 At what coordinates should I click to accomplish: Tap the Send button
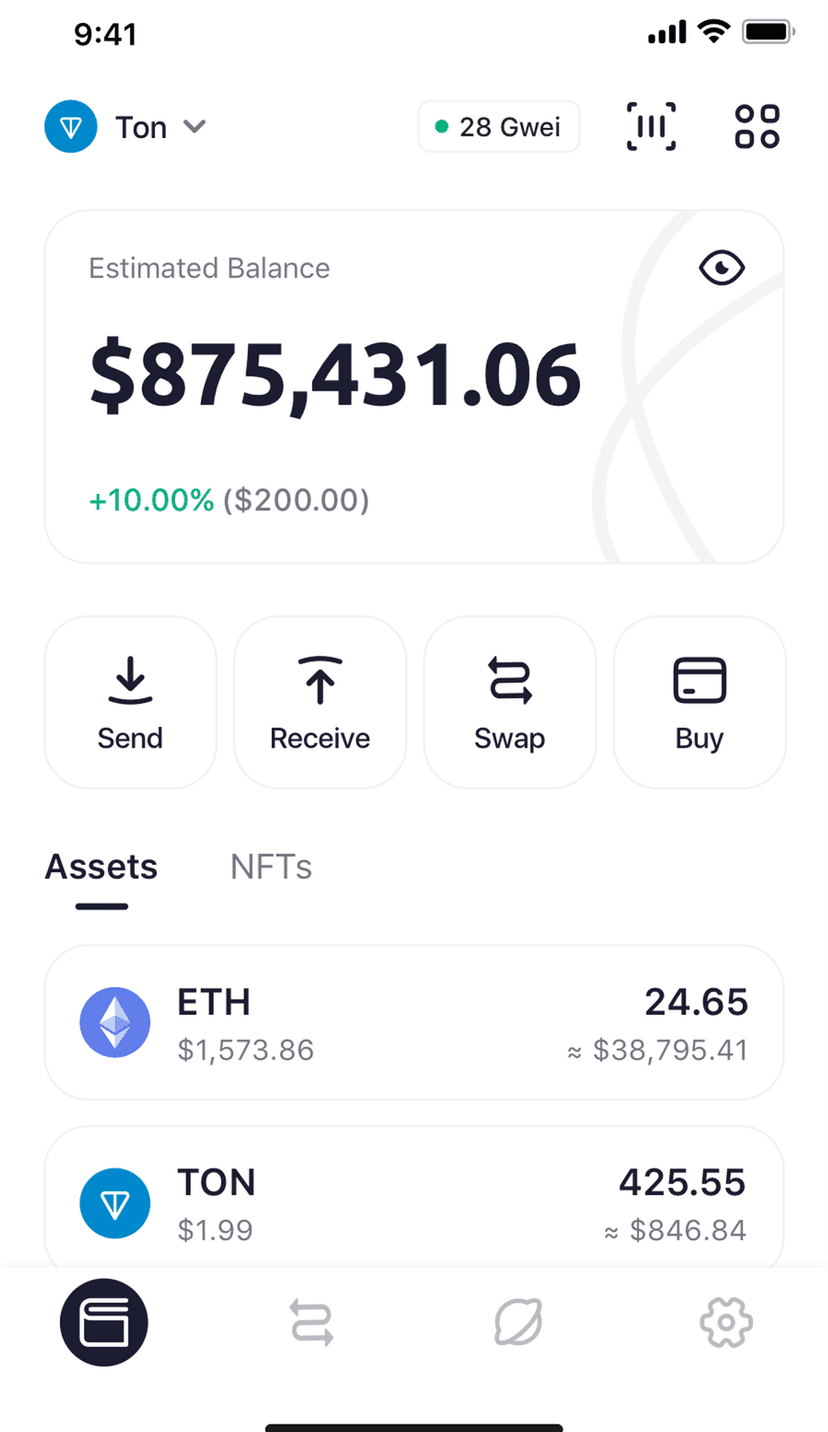click(x=130, y=702)
